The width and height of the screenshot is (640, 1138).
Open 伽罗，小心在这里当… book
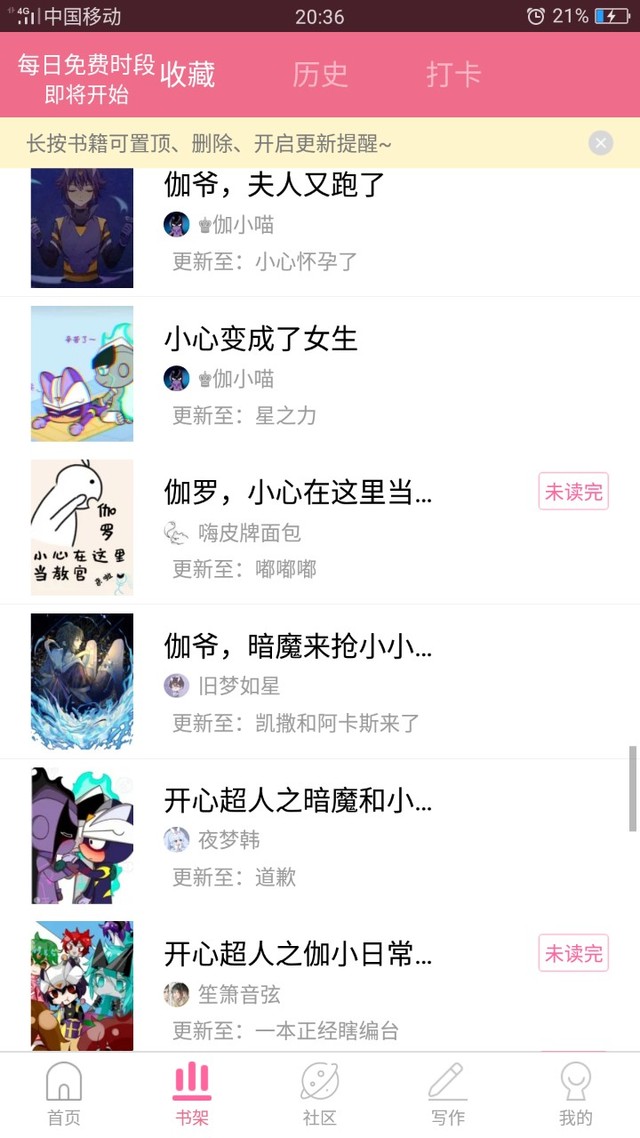(x=320, y=528)
